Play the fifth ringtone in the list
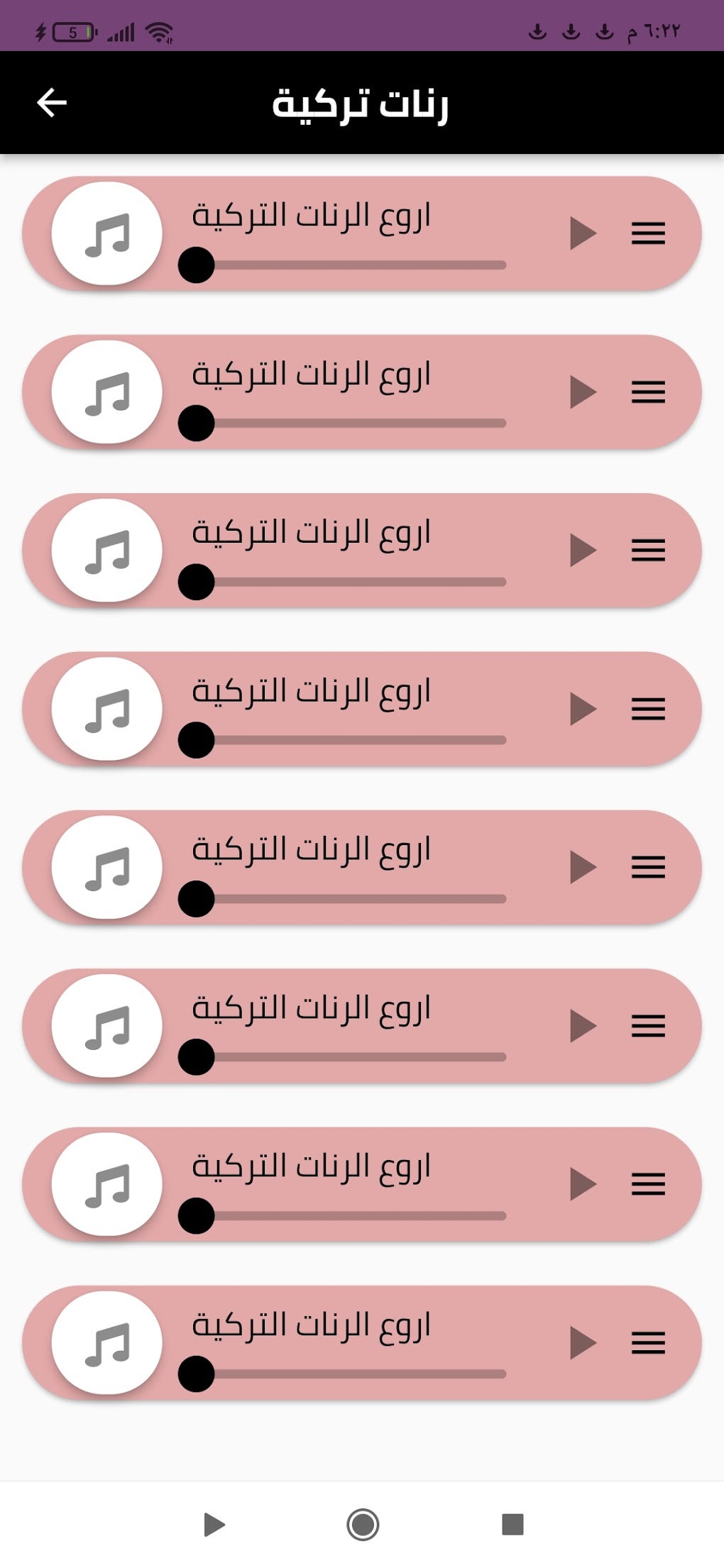The image size is (724, 1568). tap(583, 867)
